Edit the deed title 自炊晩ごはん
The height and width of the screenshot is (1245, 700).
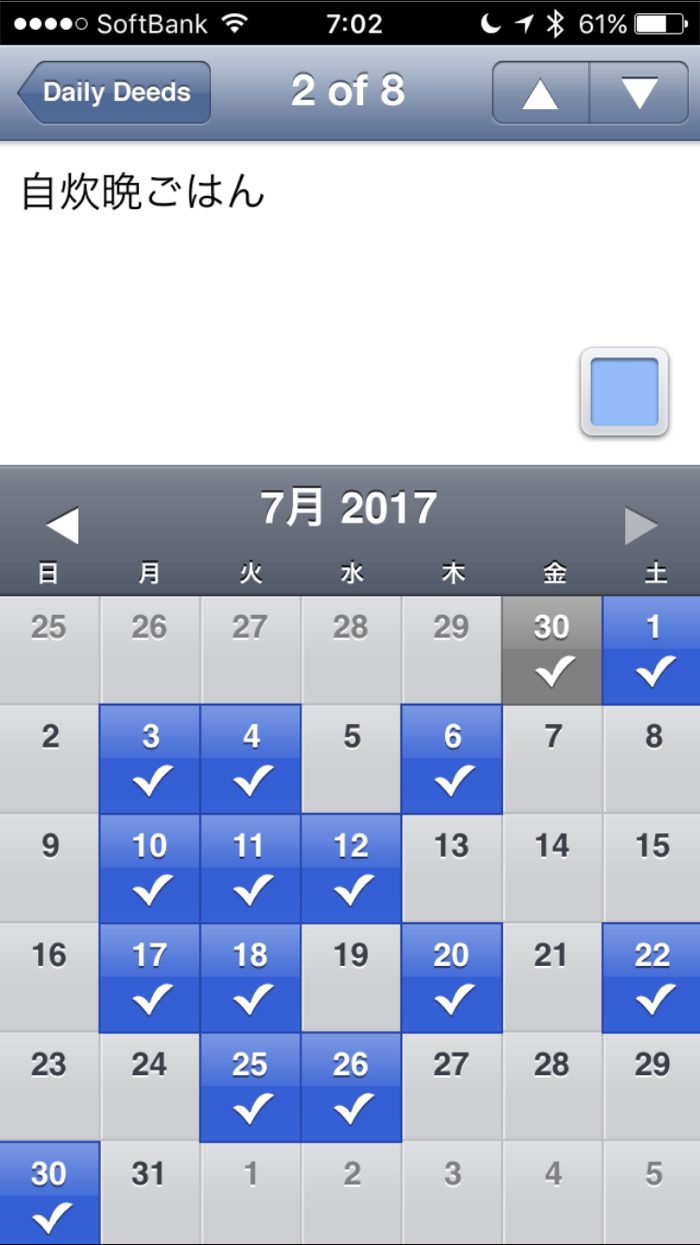coord(143,192)
